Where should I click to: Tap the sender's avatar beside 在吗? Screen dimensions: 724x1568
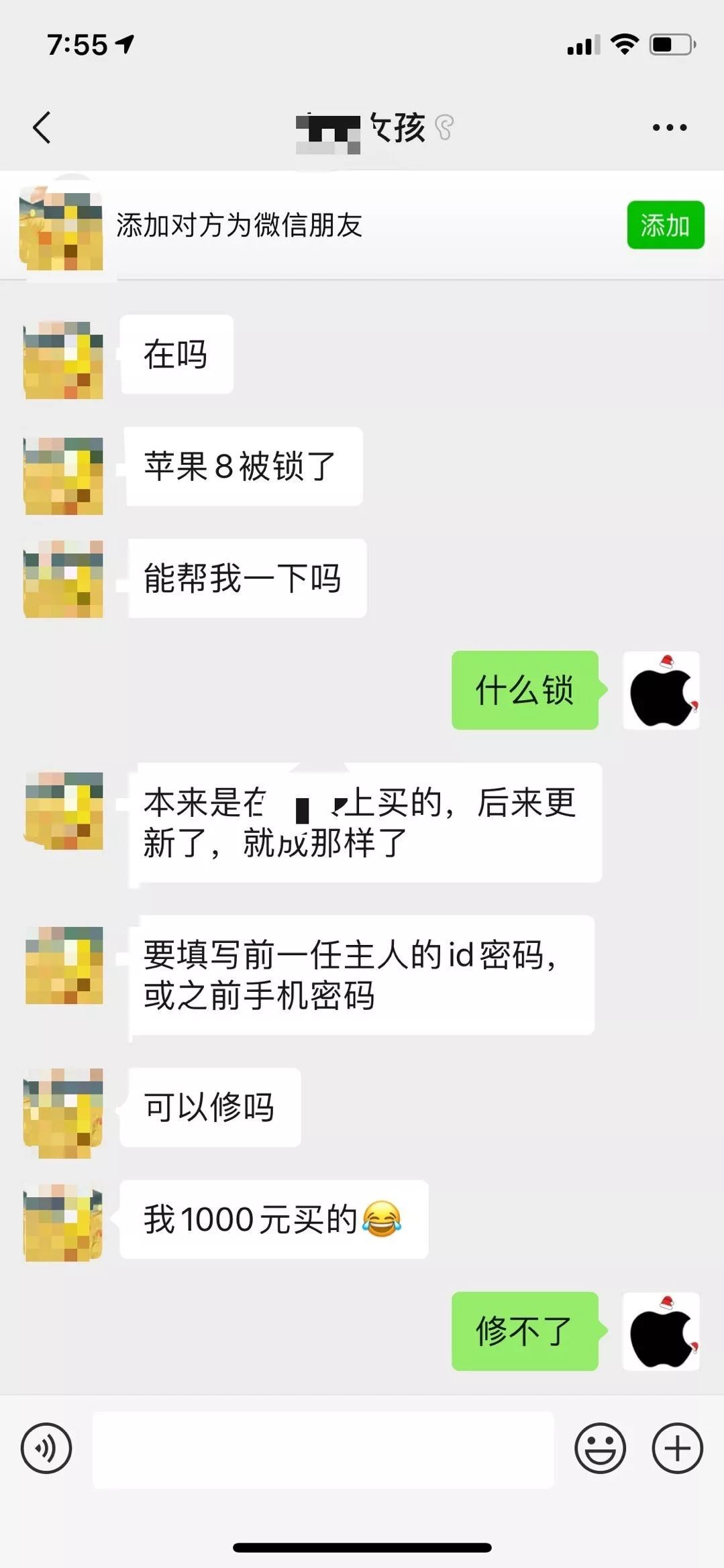[64, 354]
